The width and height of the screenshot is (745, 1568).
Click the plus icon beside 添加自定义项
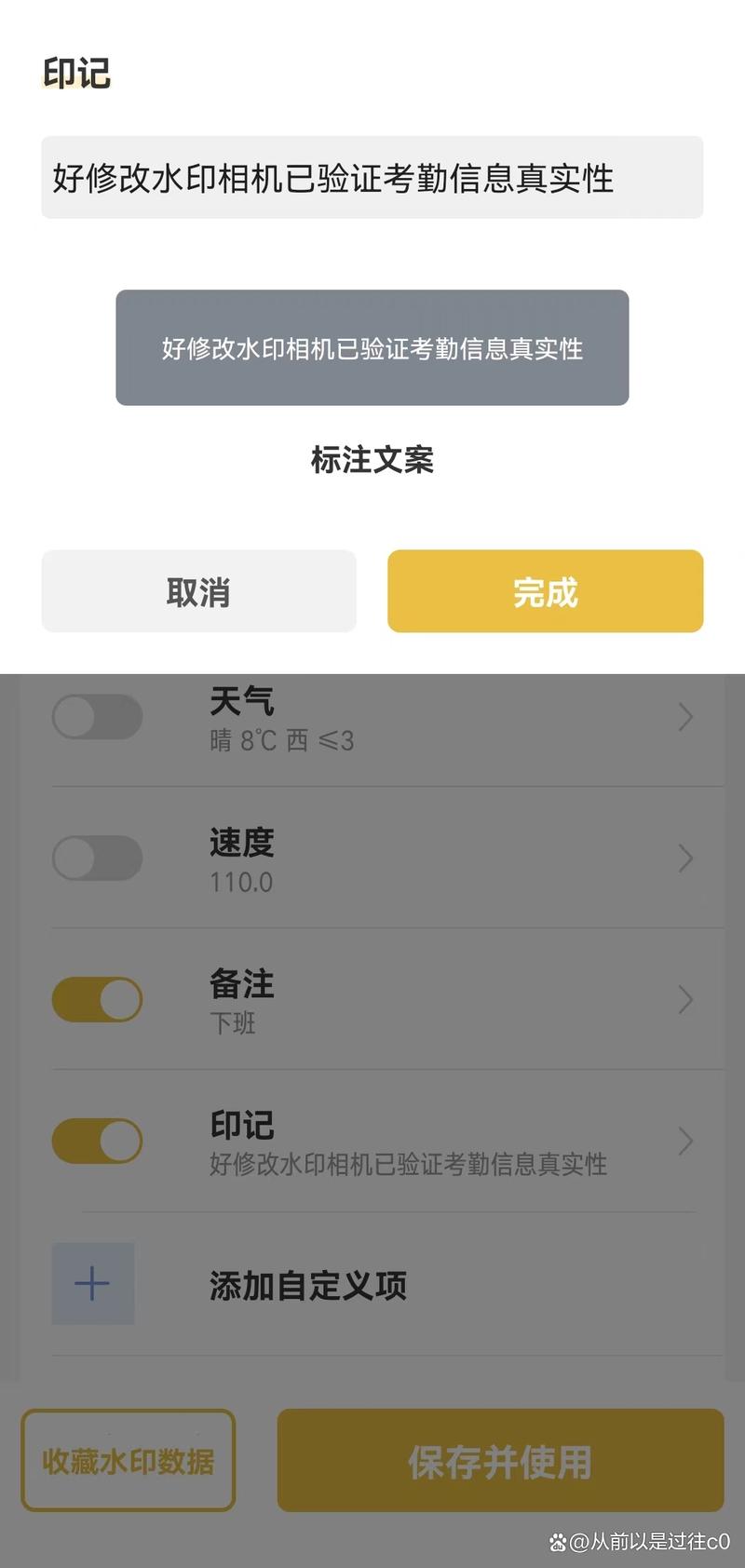91,1283
